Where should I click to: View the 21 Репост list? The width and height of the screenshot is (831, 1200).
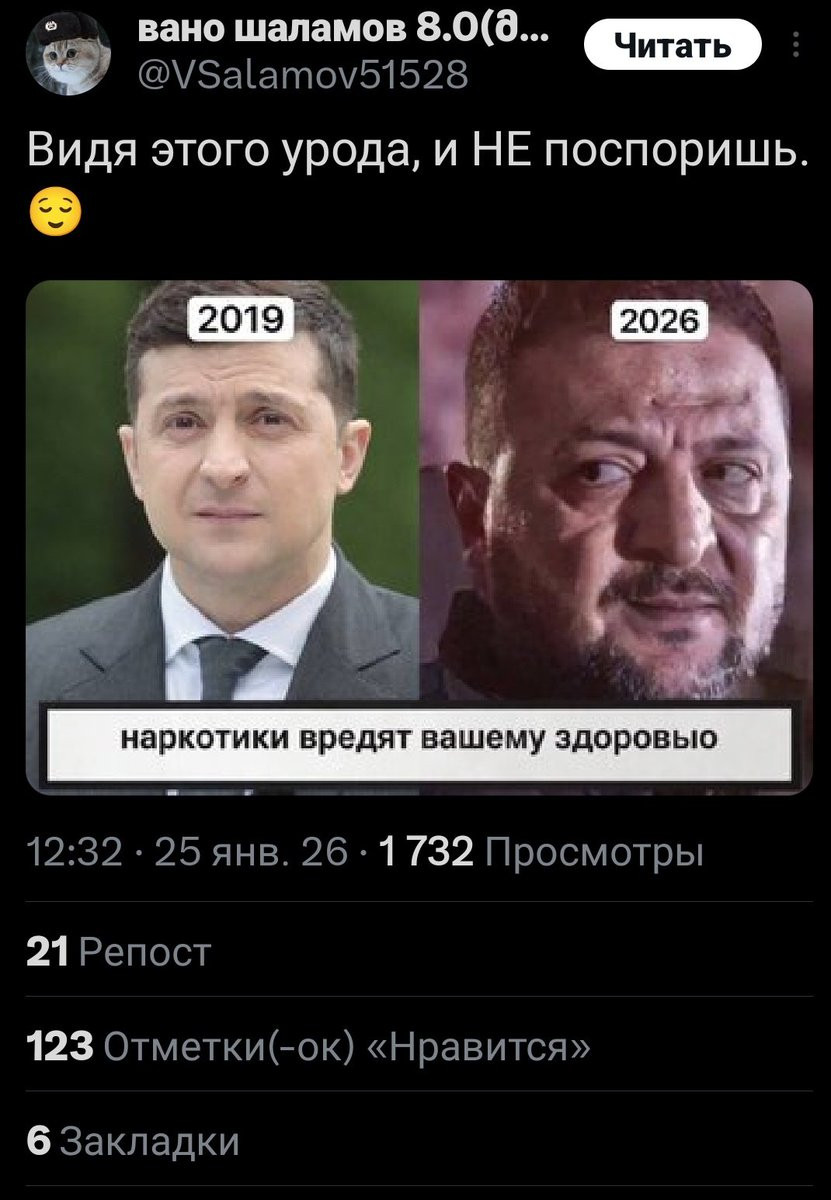(119, 951)
